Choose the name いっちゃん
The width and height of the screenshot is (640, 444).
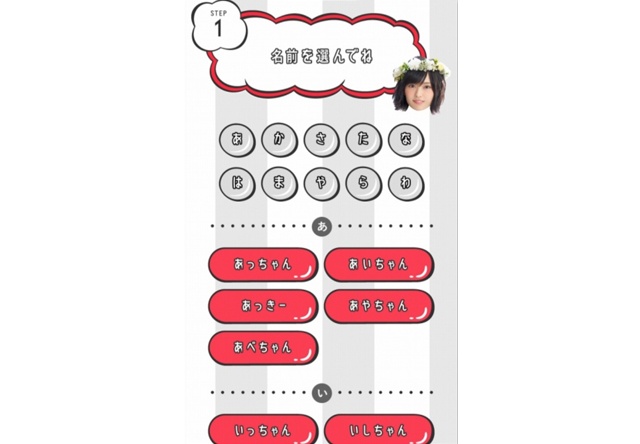pos(263,430)
